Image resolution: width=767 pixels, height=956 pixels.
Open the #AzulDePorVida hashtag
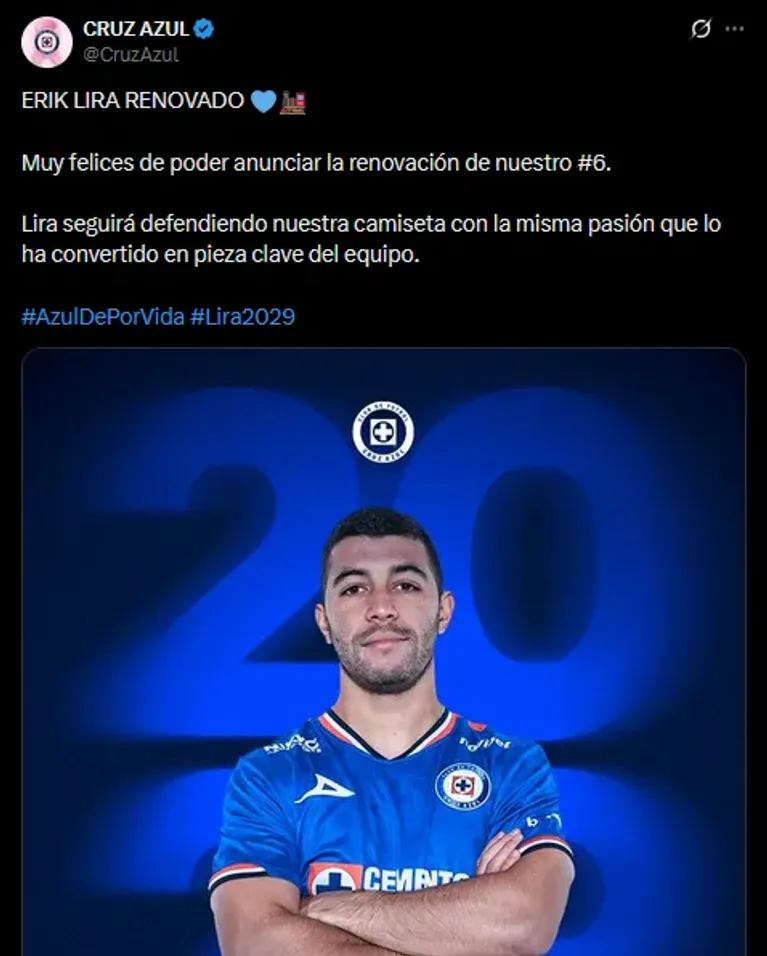pyautogui.click(x=103, y=317)
